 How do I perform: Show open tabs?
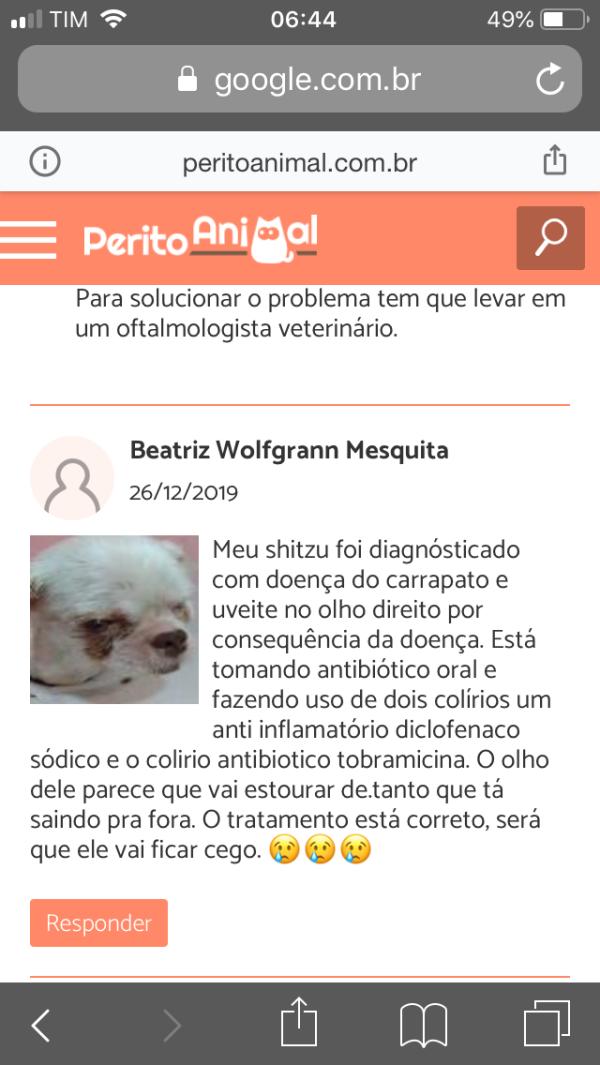[546, 1025]
